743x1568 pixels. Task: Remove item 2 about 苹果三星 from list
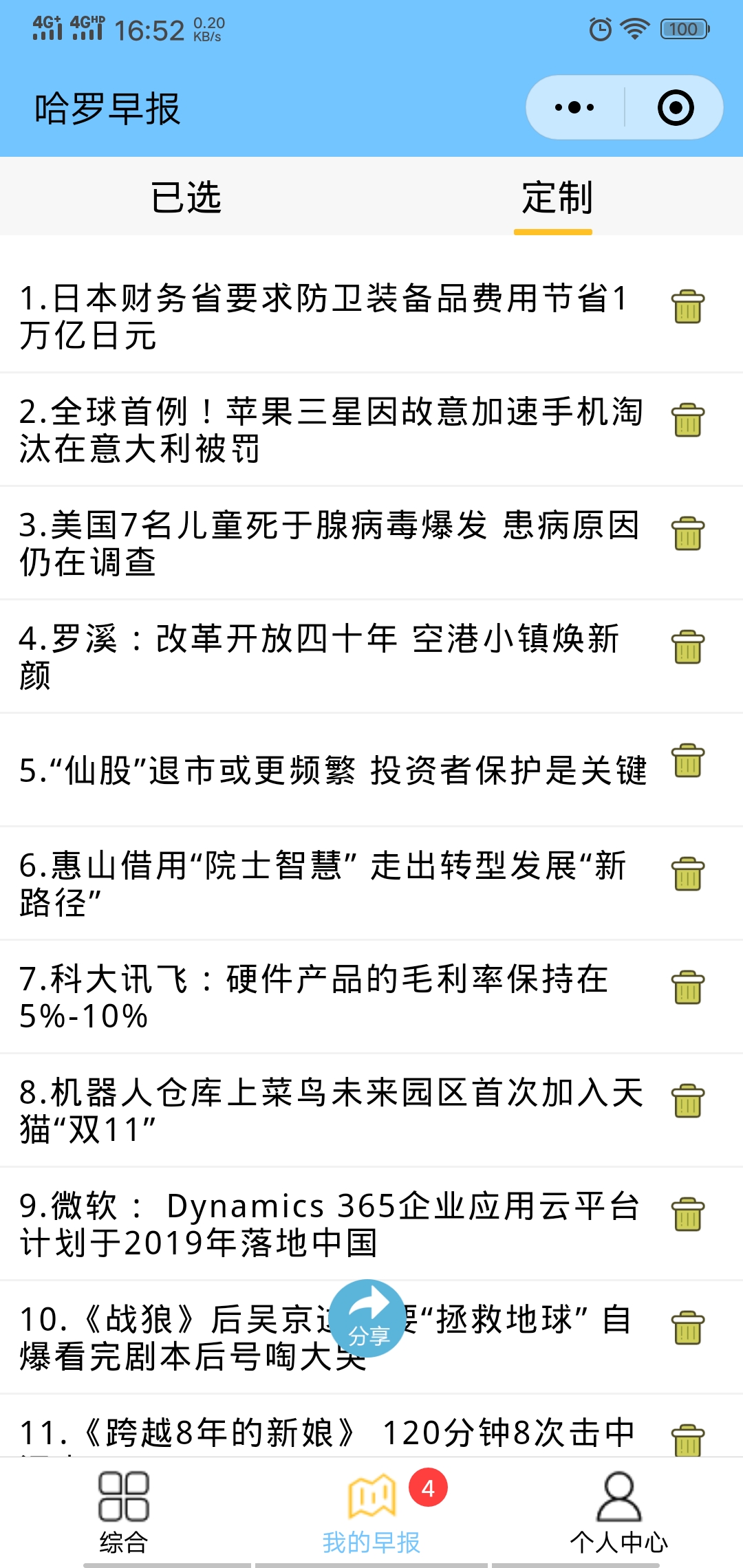tap(687, 420)
